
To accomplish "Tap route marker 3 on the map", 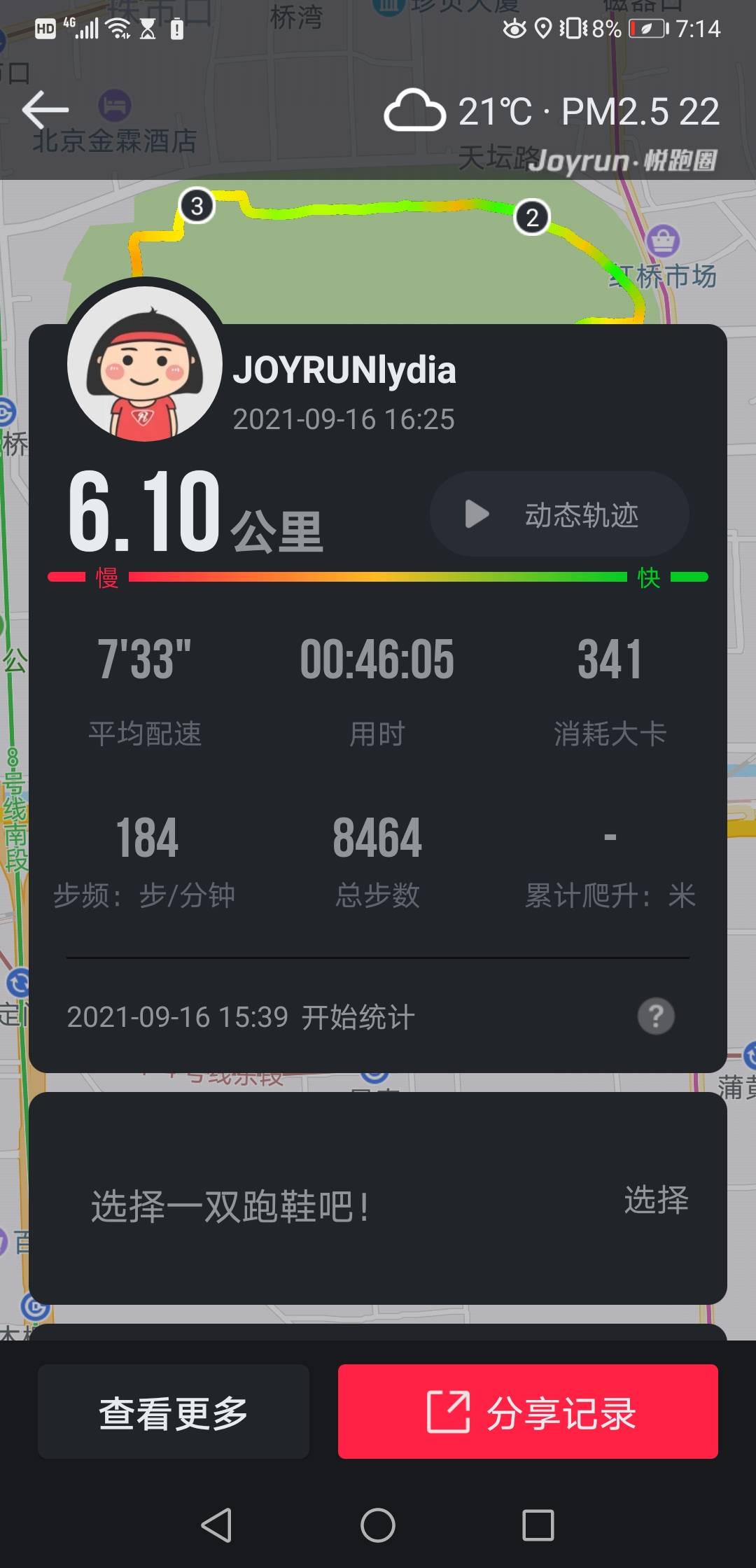I will click(197, 205).
